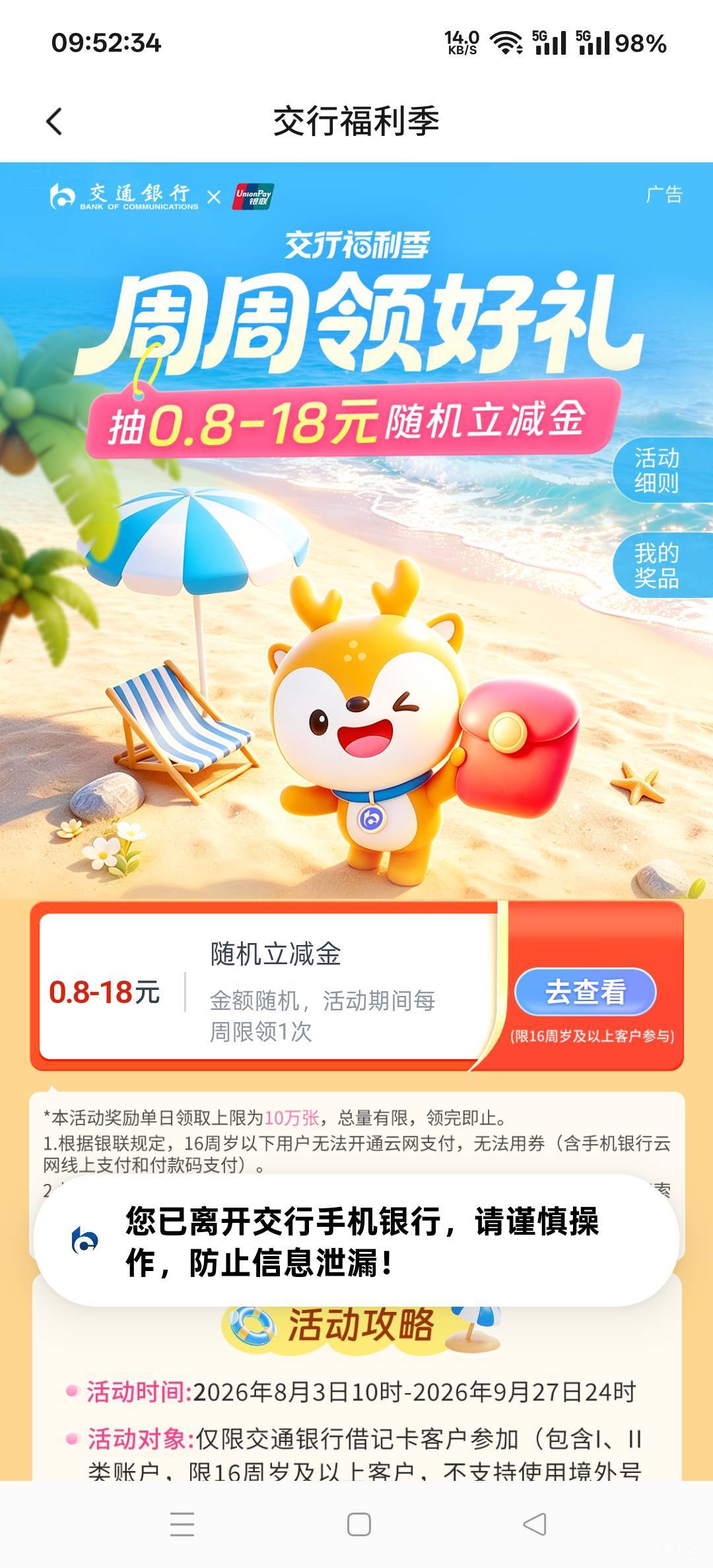Go back using the top-left arrow
713x1568 pixels.
(54, 121)
